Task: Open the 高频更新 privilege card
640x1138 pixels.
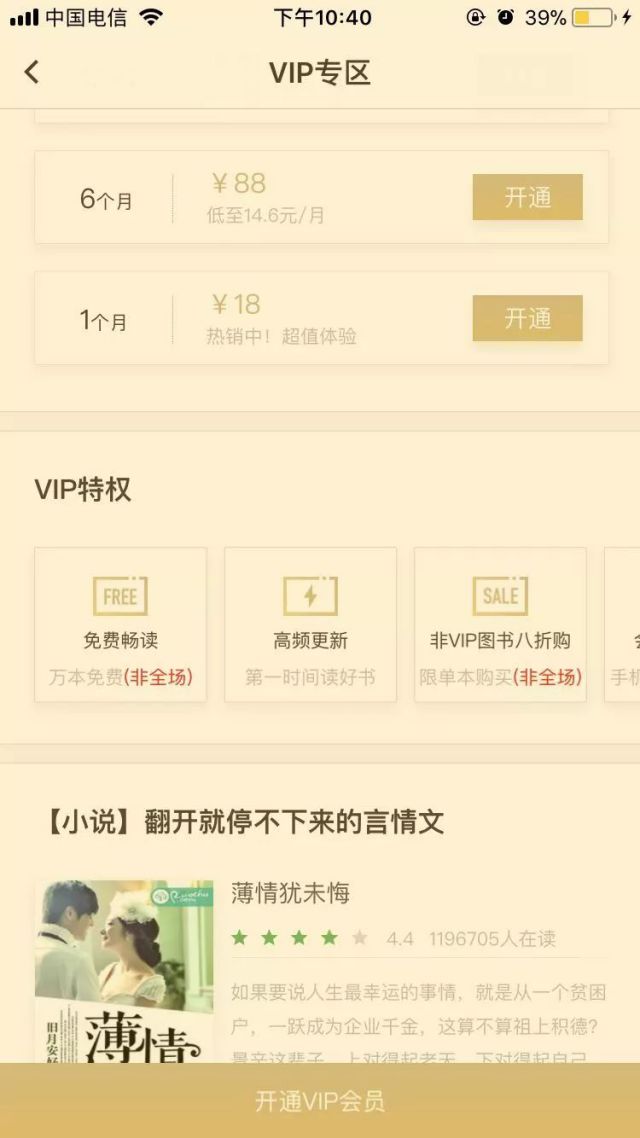Action: (310, 624)
